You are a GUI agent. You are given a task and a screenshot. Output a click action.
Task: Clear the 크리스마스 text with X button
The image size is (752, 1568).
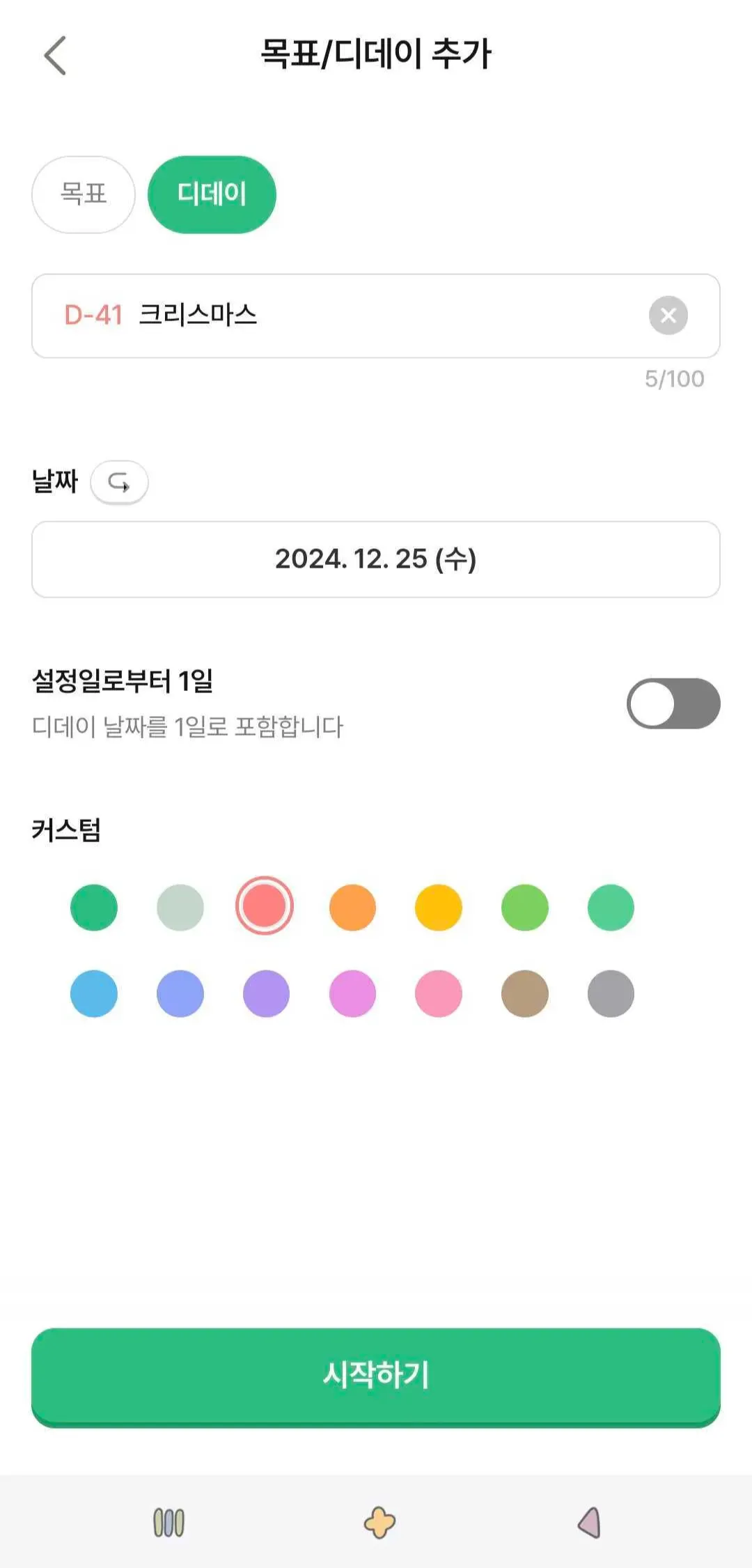click(x=668, y=316)
